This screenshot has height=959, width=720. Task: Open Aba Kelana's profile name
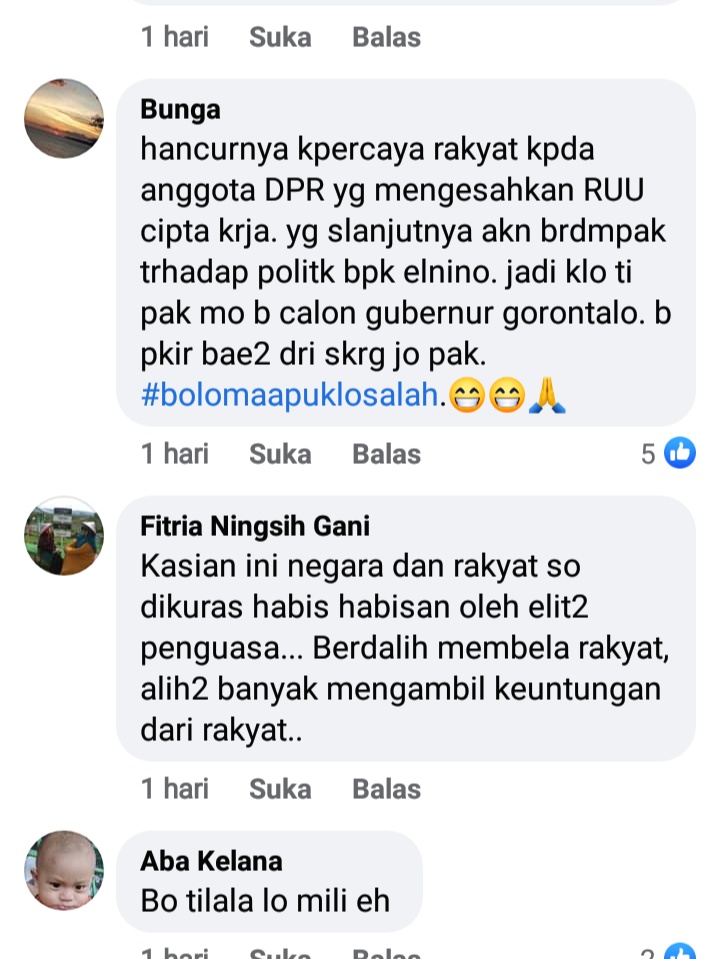(211, 861)
